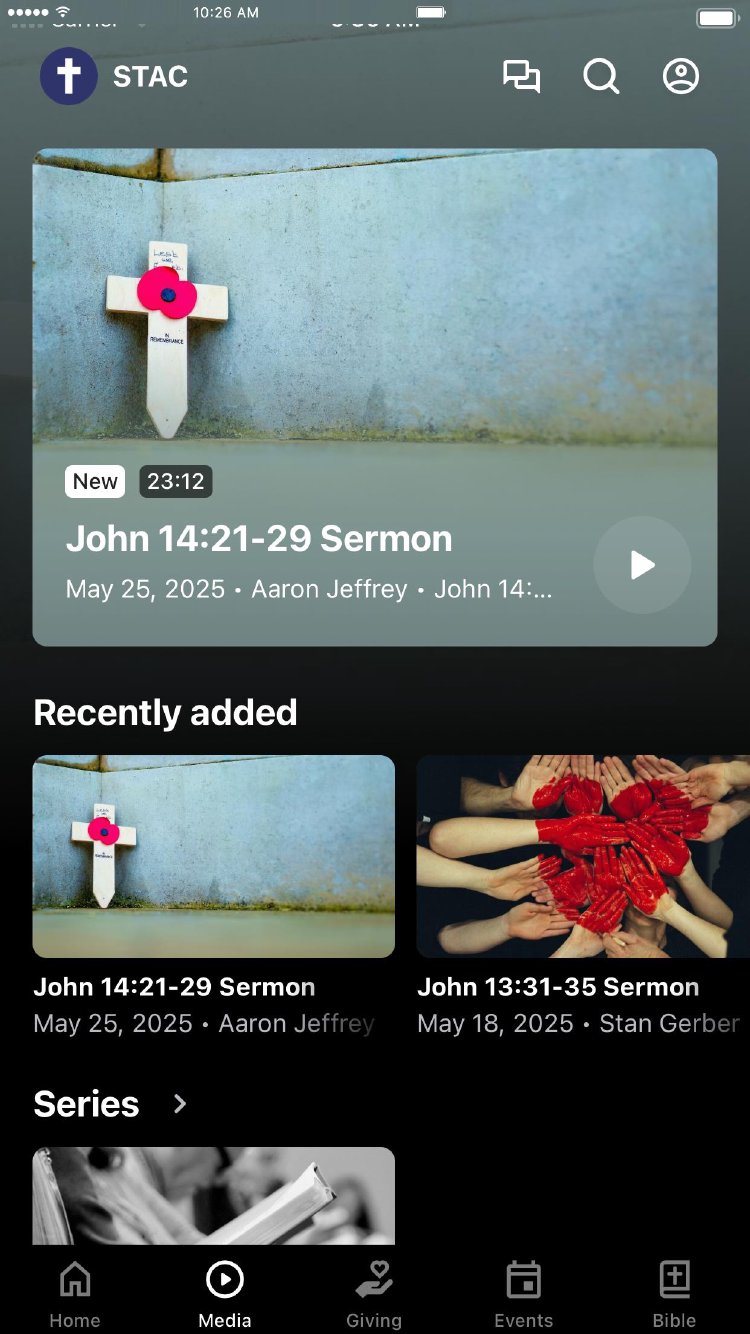Select the Media tab
This screenshot has height=1334, width=750.
tap(225, 1293)
